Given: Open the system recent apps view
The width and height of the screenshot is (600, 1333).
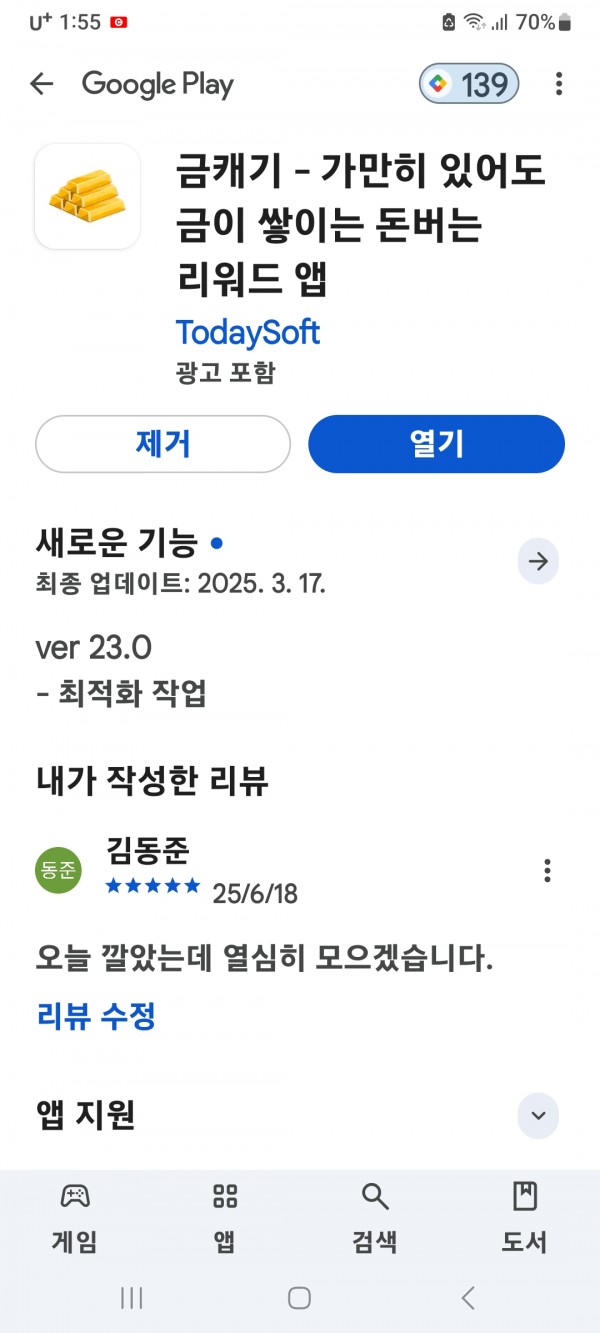Looking at the screenshot, I should point(131,1298).
